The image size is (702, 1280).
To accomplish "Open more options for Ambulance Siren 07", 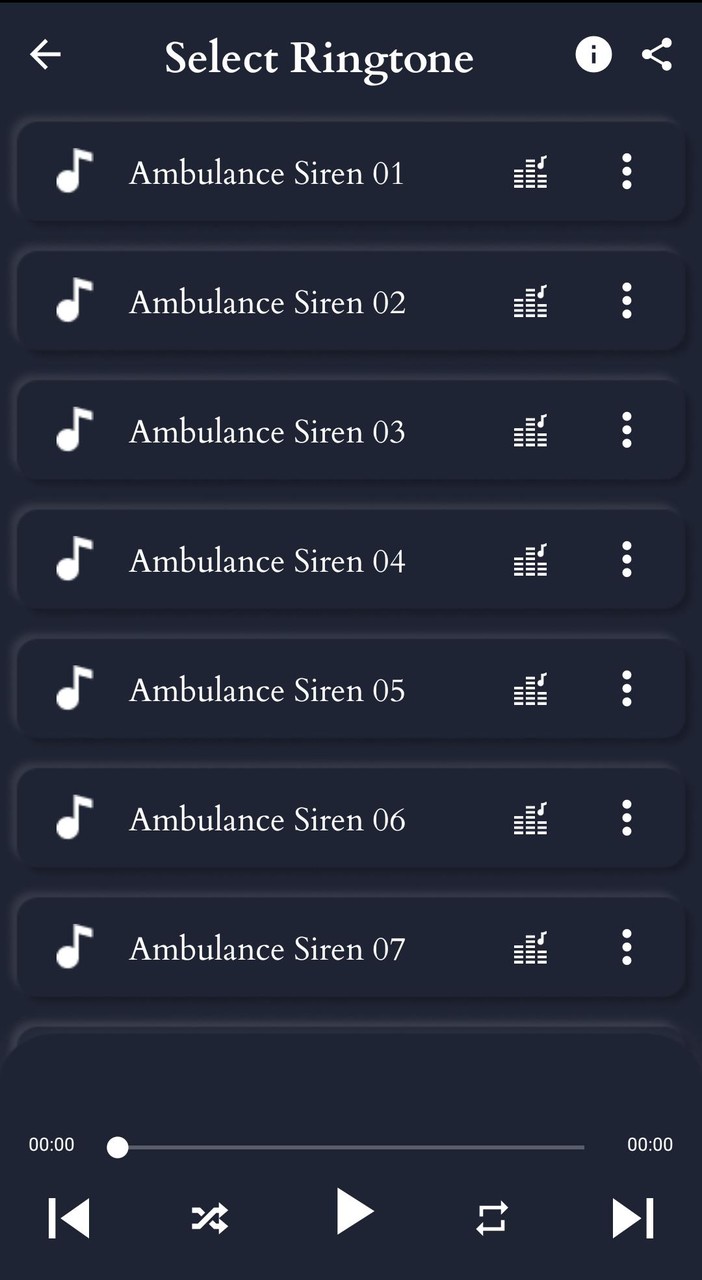I will pyautogui.click(x=627, y=947).
